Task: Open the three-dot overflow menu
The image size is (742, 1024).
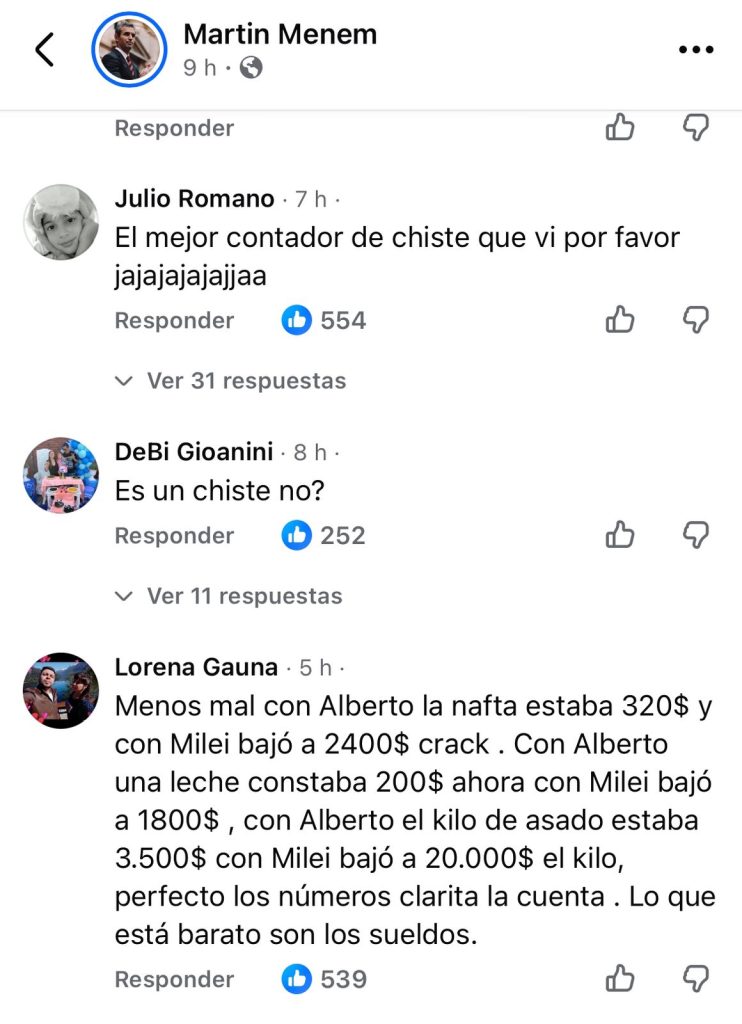Action: 695,50
